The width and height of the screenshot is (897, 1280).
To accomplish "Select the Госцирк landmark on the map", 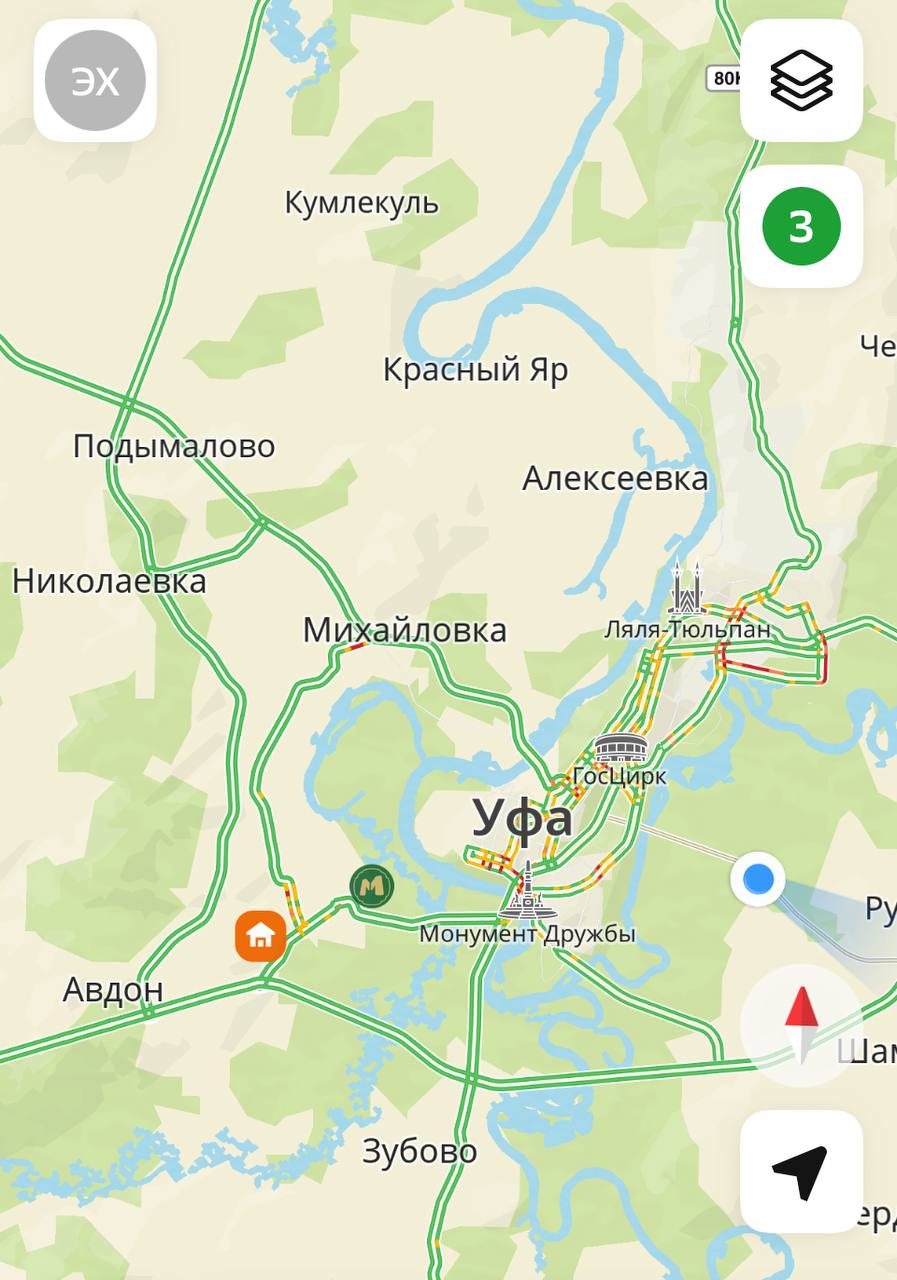I will click(x=622, y=750).
